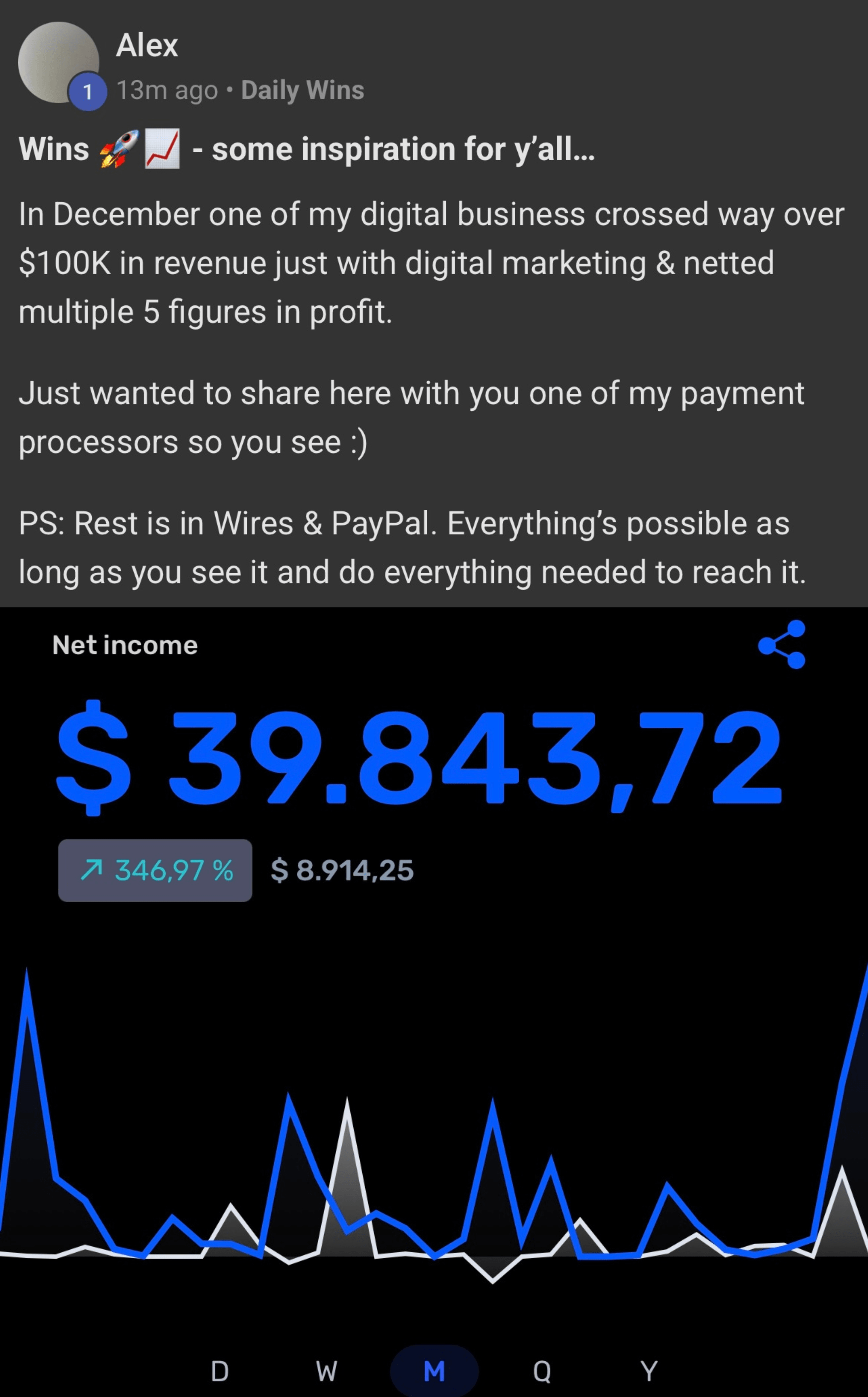
Task: Open Alex's profile picture
Action: (58, 62)
